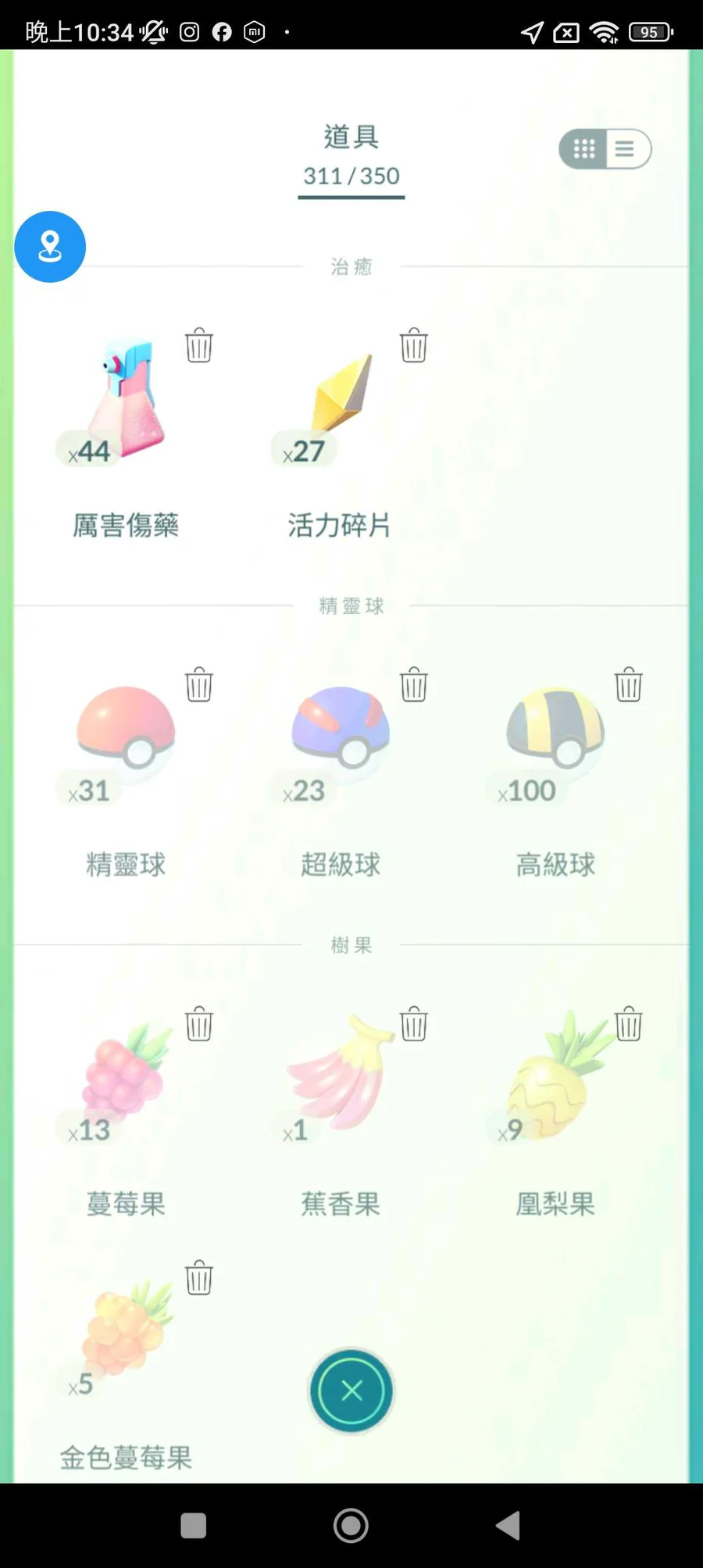Tap the trash icon for 蕉香果
Screen dimensions: 703x1568
click(x=414, y=1024)
